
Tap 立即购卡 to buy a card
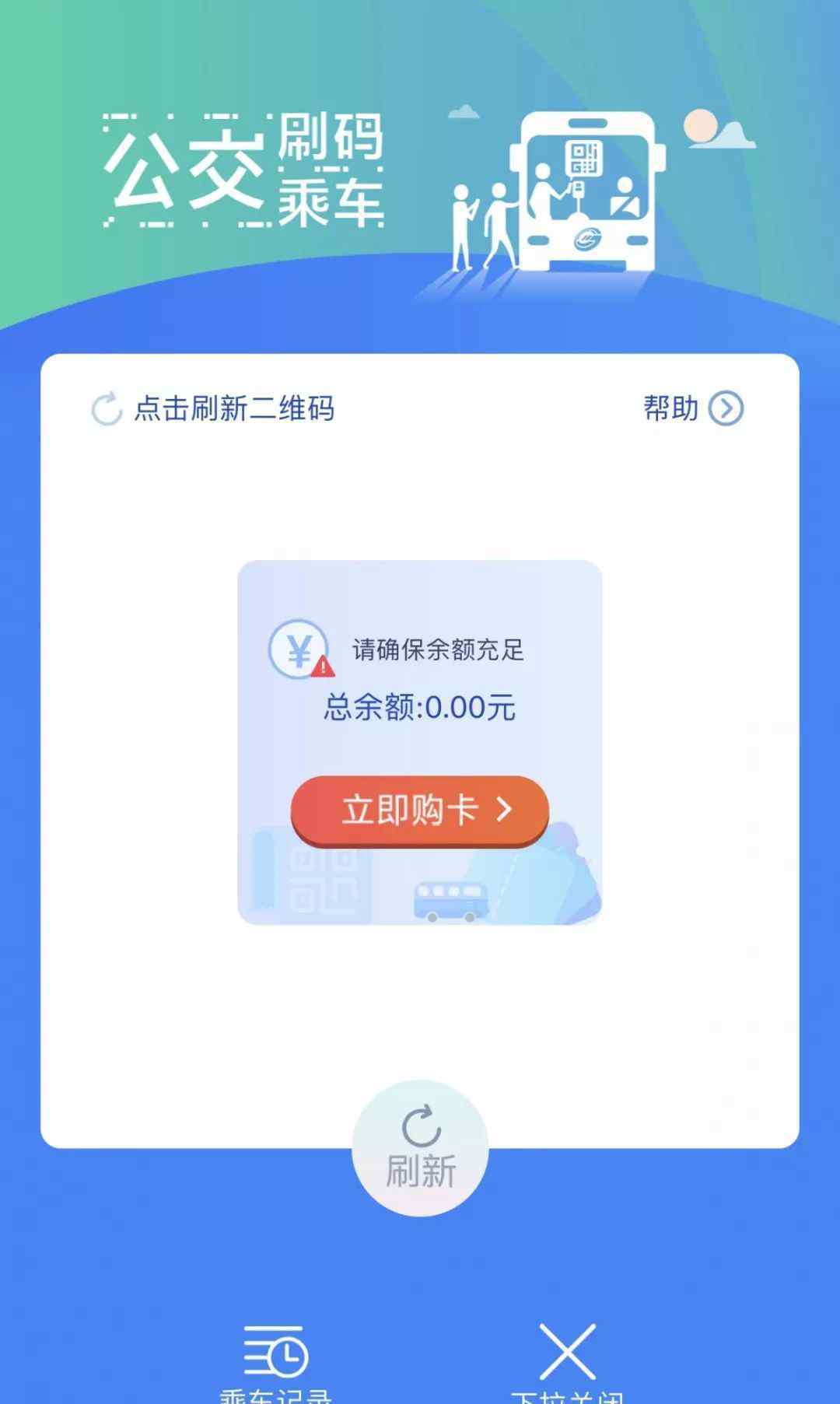[420, 811]
